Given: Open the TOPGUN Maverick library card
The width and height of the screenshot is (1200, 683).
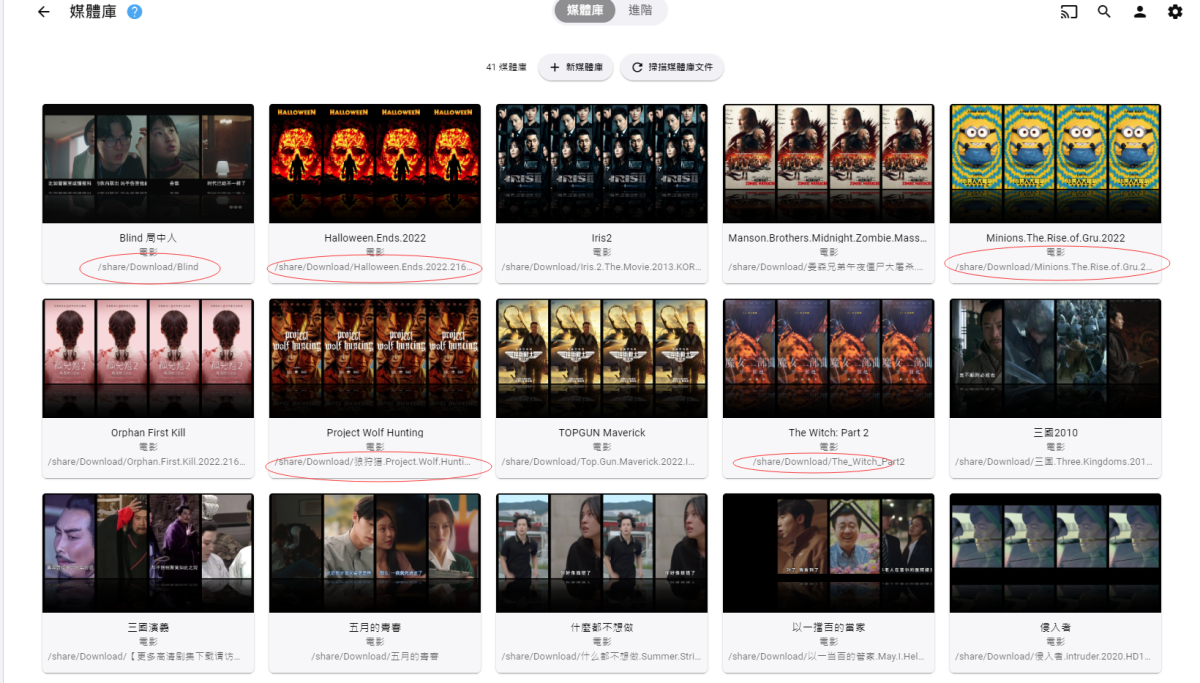Looking at the screenshot, I should tap(601, 358).
